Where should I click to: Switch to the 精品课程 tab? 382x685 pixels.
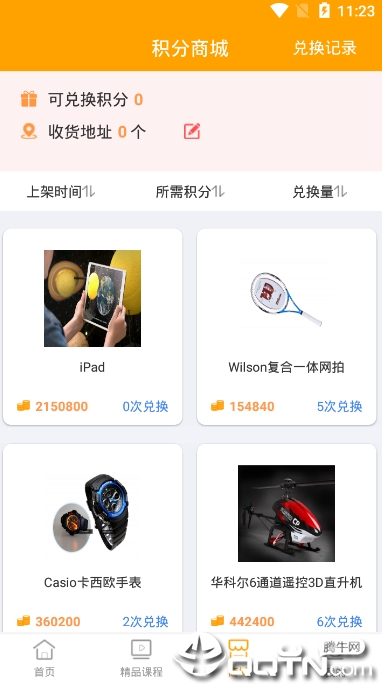(x=141, y=658)
